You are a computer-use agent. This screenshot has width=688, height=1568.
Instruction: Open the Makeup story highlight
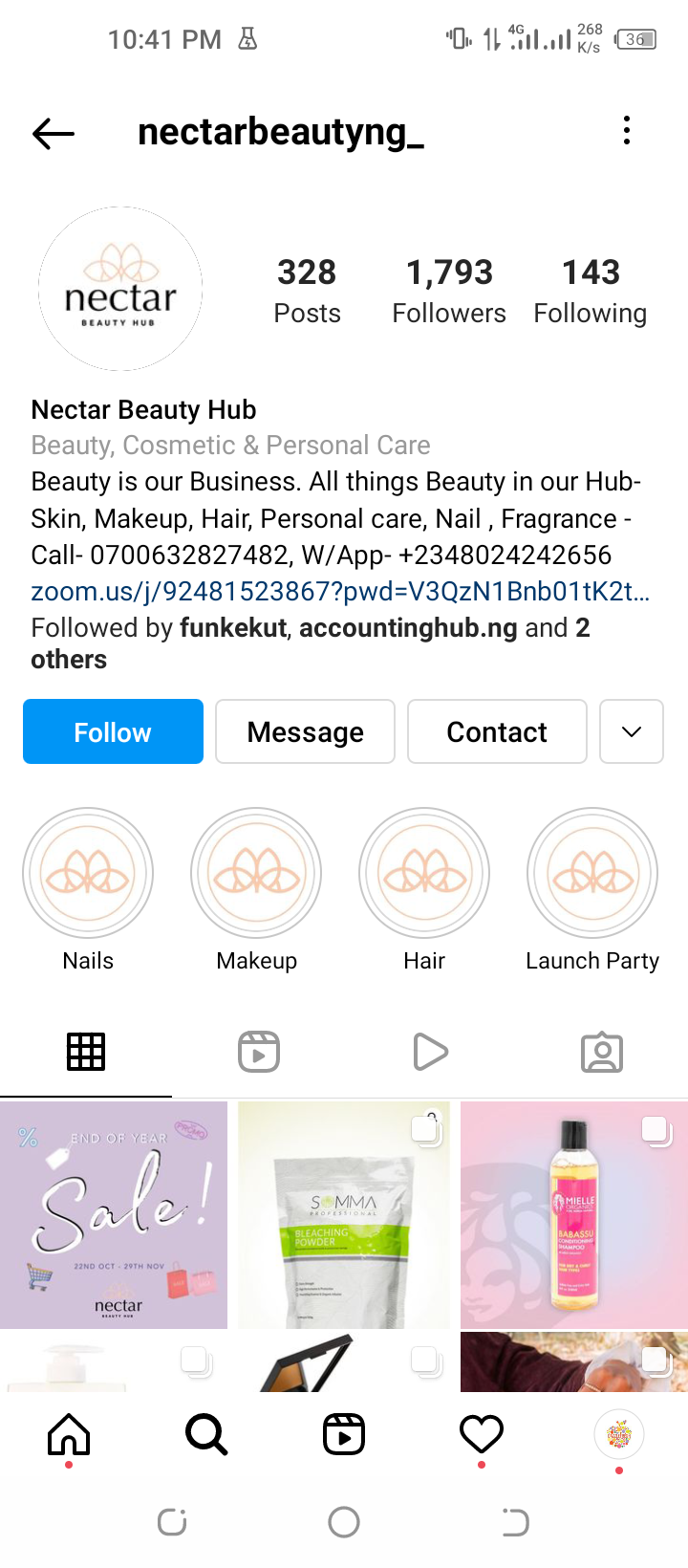[x=256, y=872]
